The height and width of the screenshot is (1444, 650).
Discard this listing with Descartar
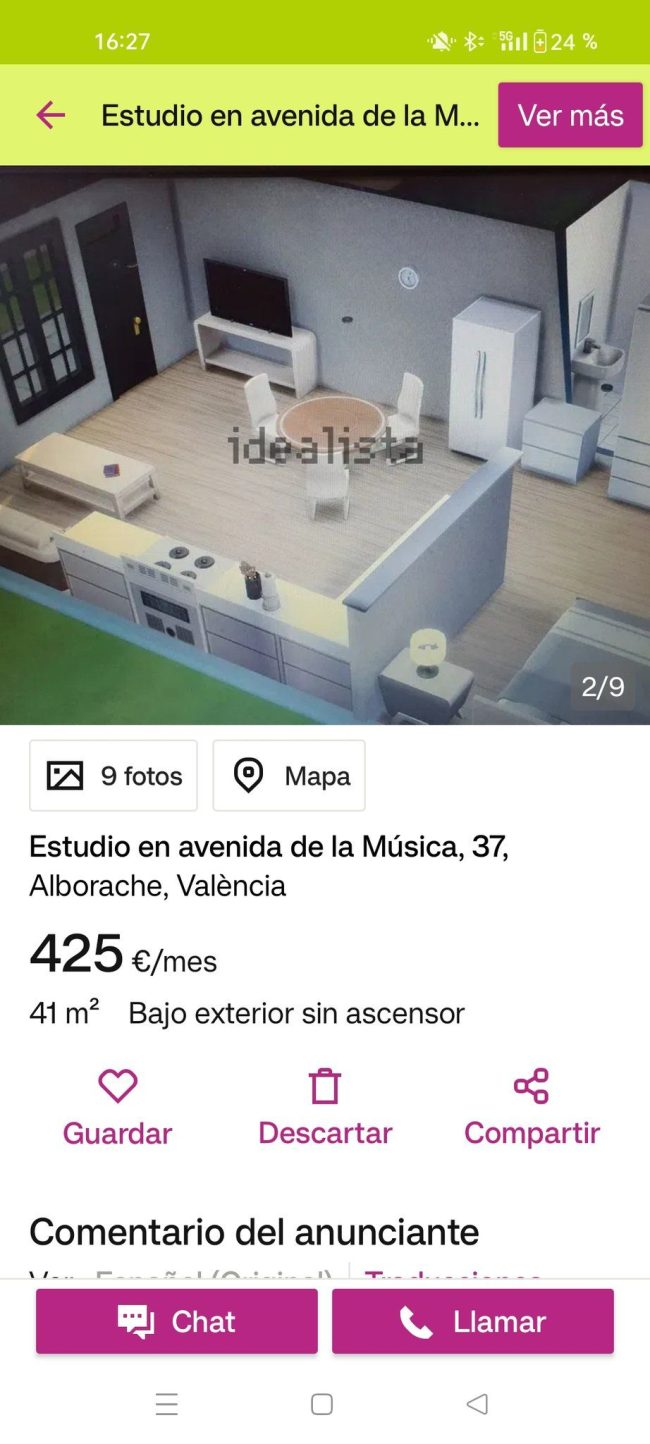(x=325, y=1107)
